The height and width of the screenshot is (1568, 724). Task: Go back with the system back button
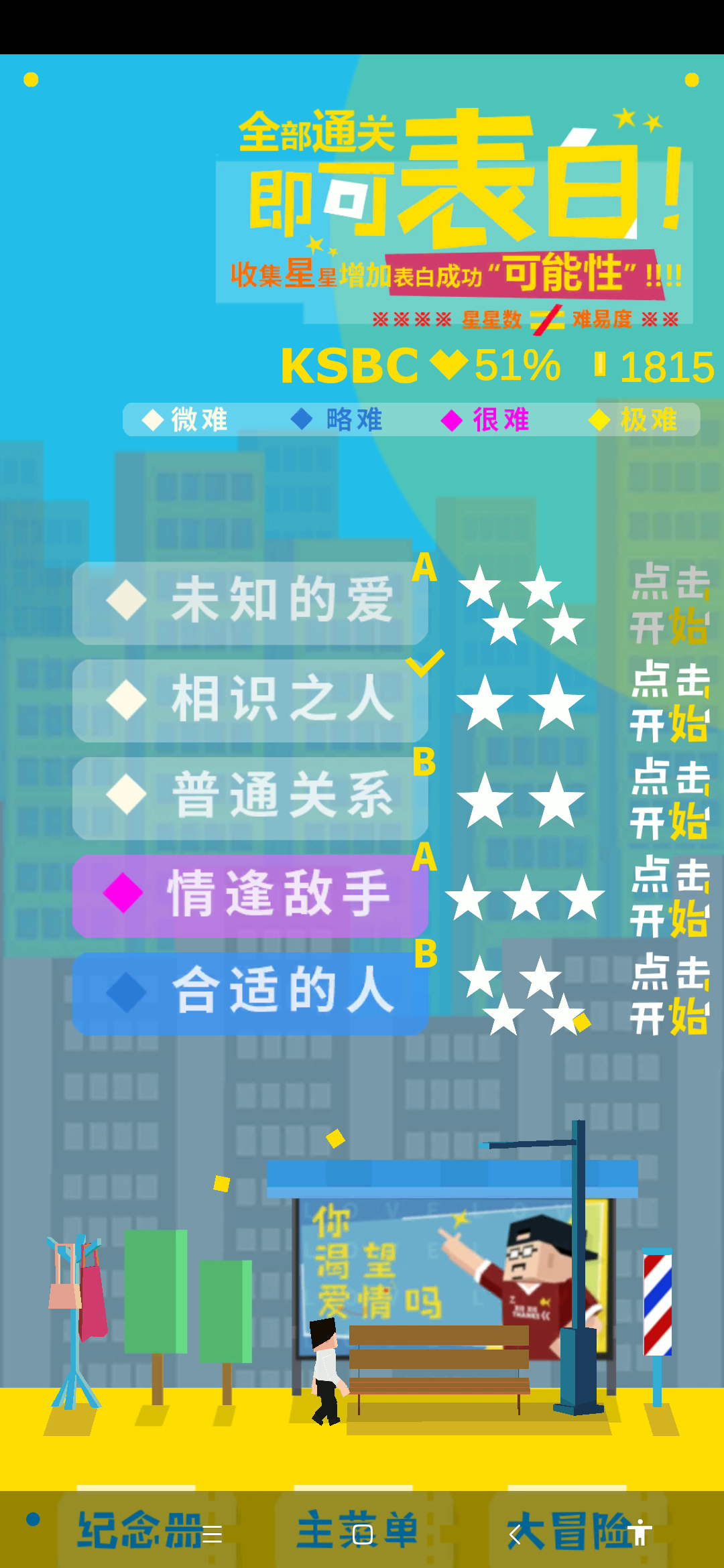pos(515,1534)
